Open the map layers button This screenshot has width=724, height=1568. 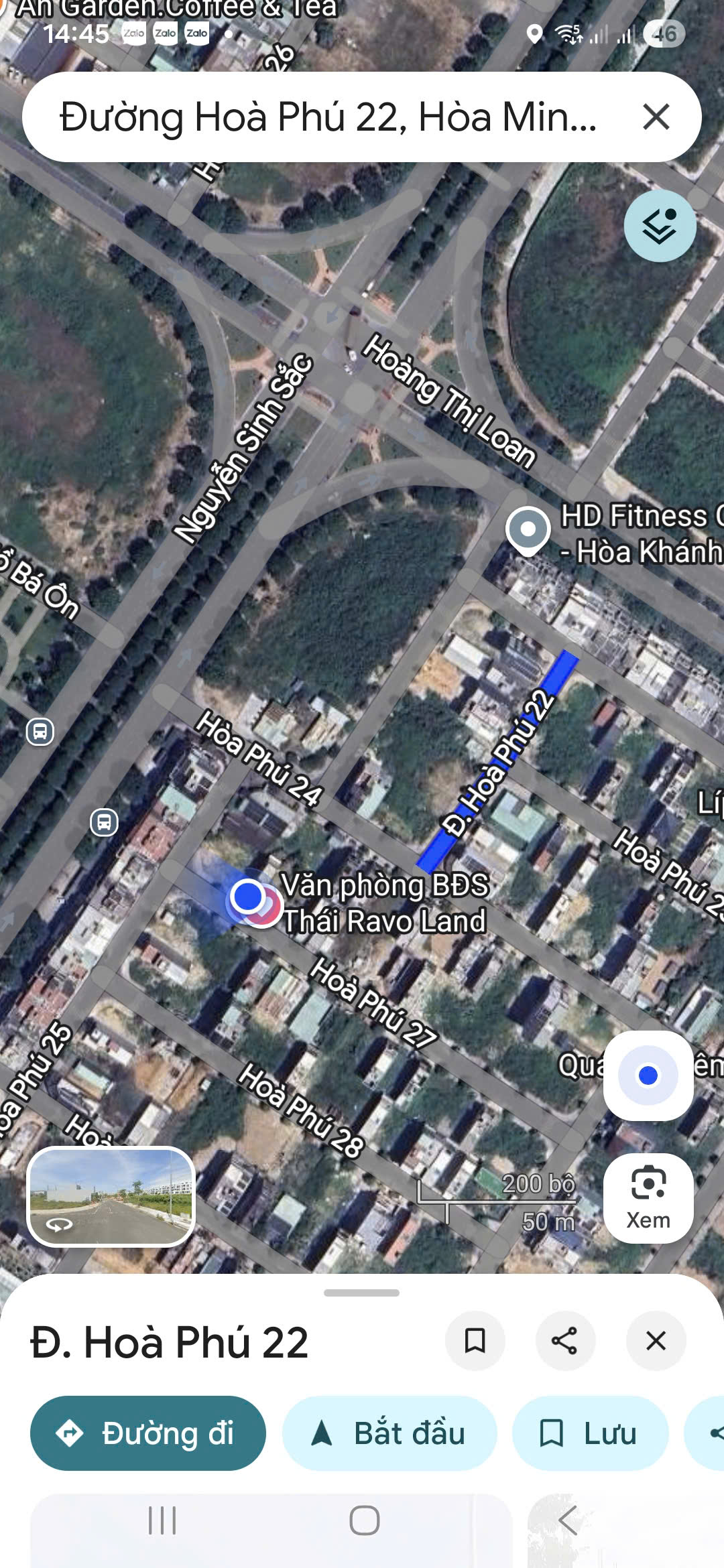pos(660,226)
